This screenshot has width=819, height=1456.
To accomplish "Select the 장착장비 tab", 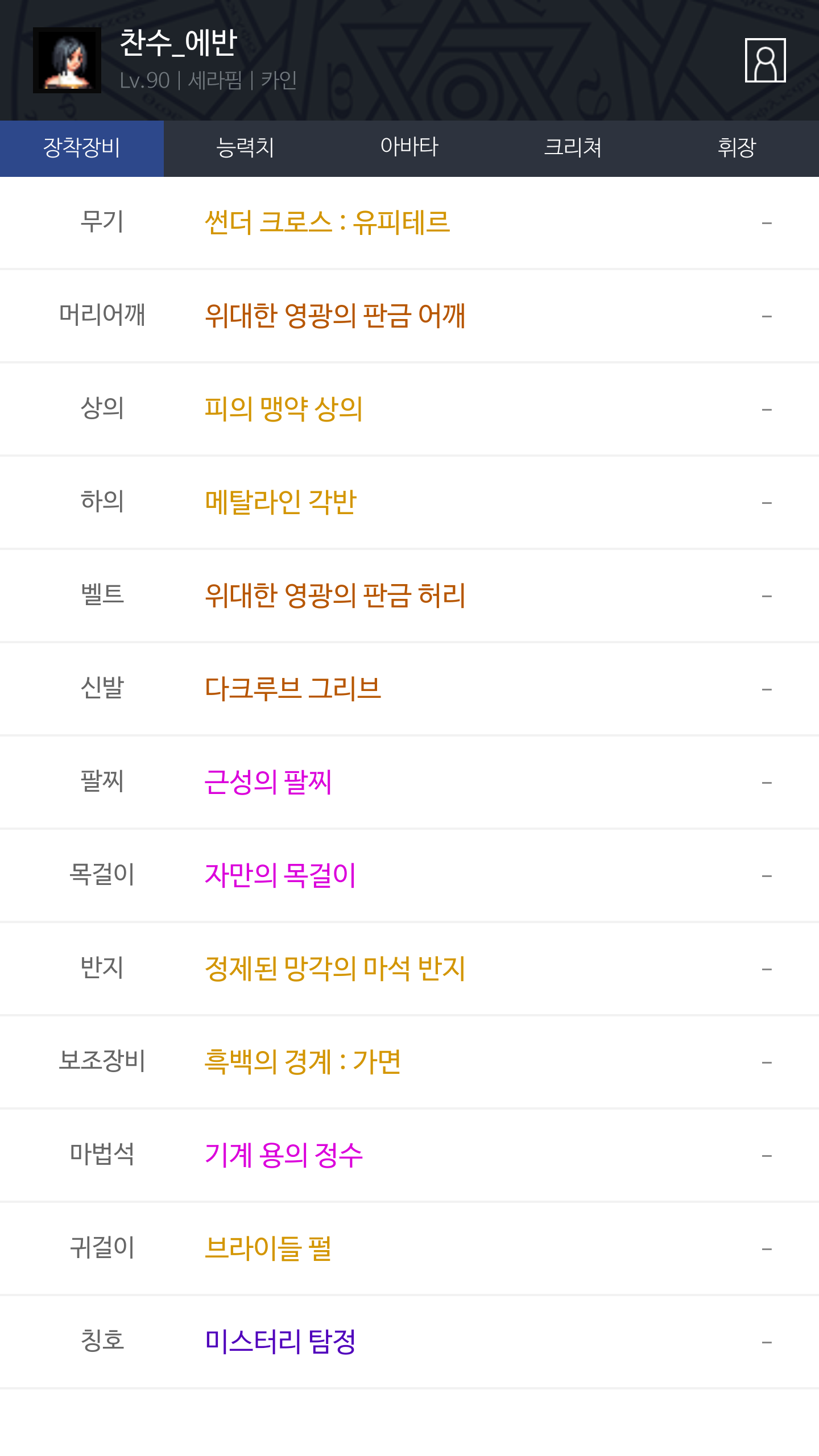I will coord(82,148).
